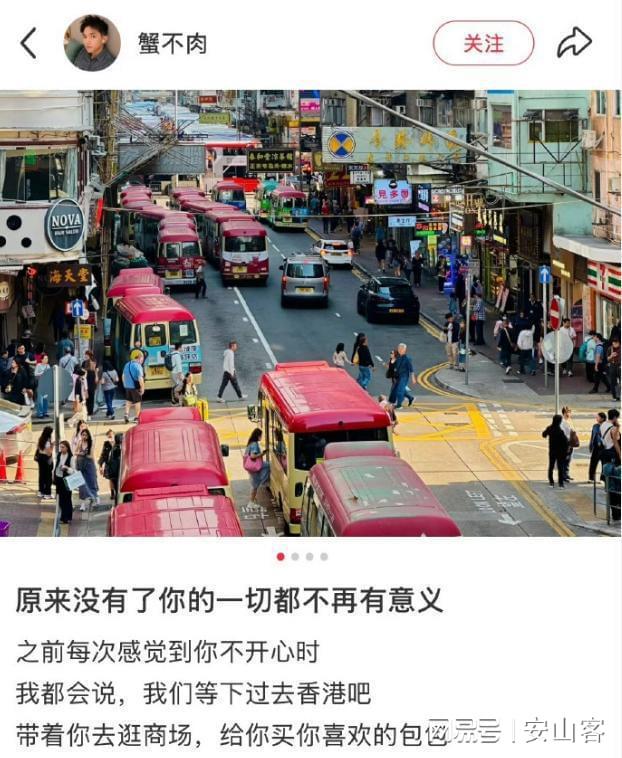
Task: Go back using the top-left arrow
Action: [28, 43]
